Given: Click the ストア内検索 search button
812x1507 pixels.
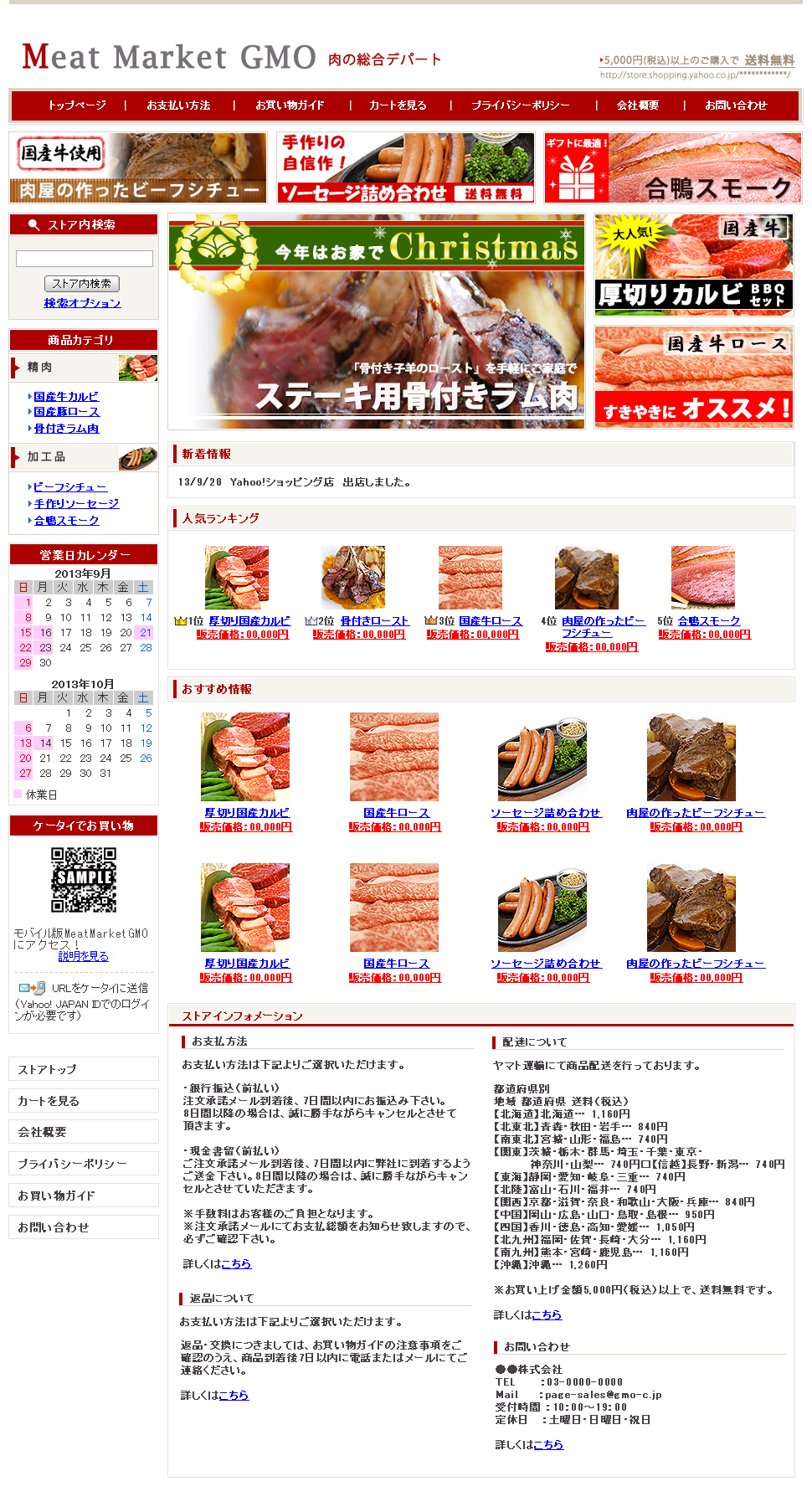Looking at the screenshot, I should (x=82, y=284).
